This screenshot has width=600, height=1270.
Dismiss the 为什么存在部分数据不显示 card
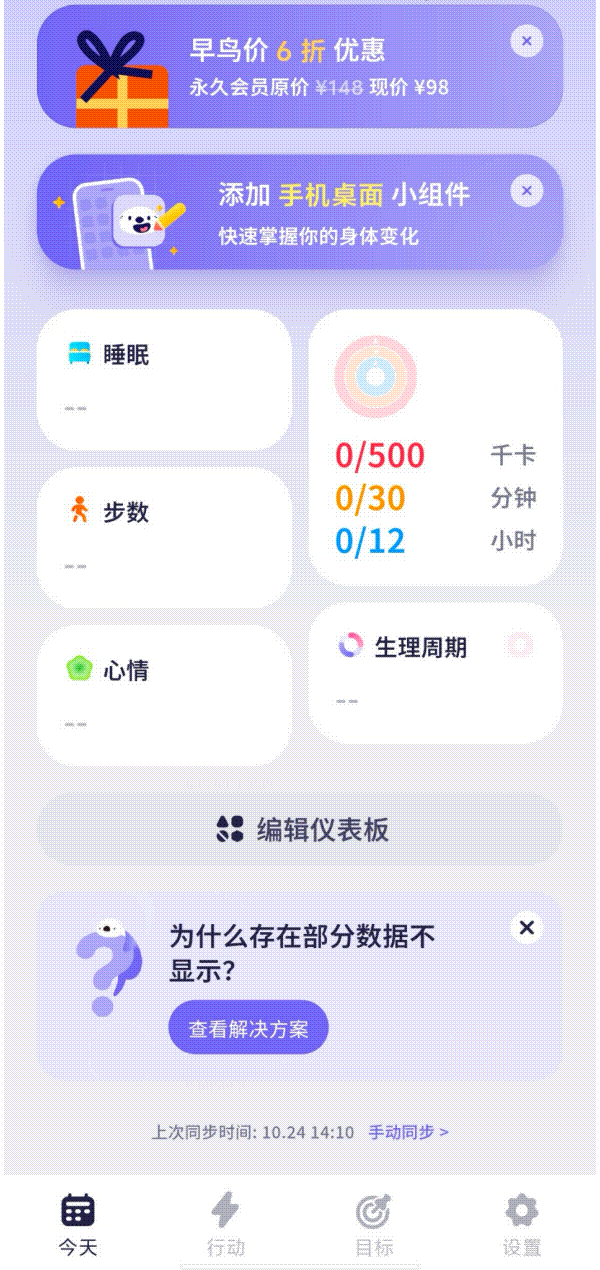(526, 928)
